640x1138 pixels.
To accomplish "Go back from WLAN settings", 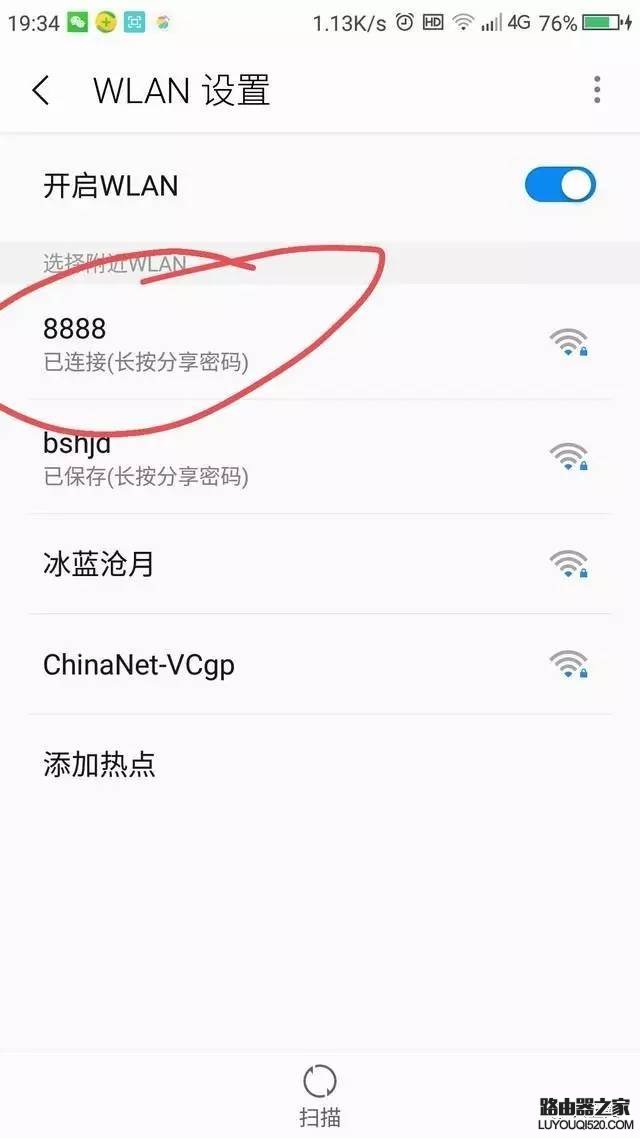I will [x=40, y=91].
